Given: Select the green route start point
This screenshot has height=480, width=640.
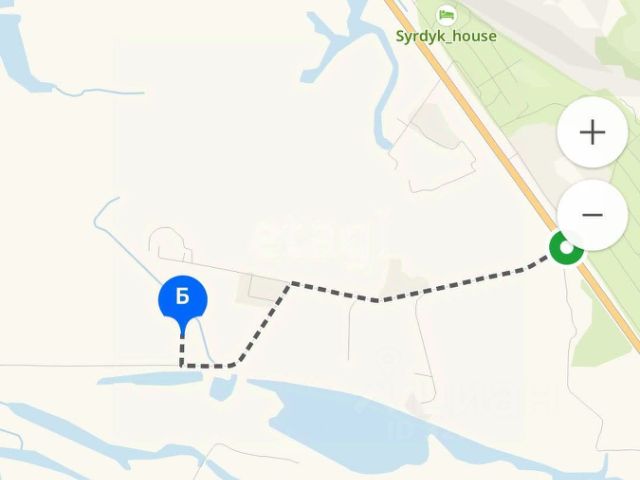Looking at the screenshot, I should pos(567,248).
